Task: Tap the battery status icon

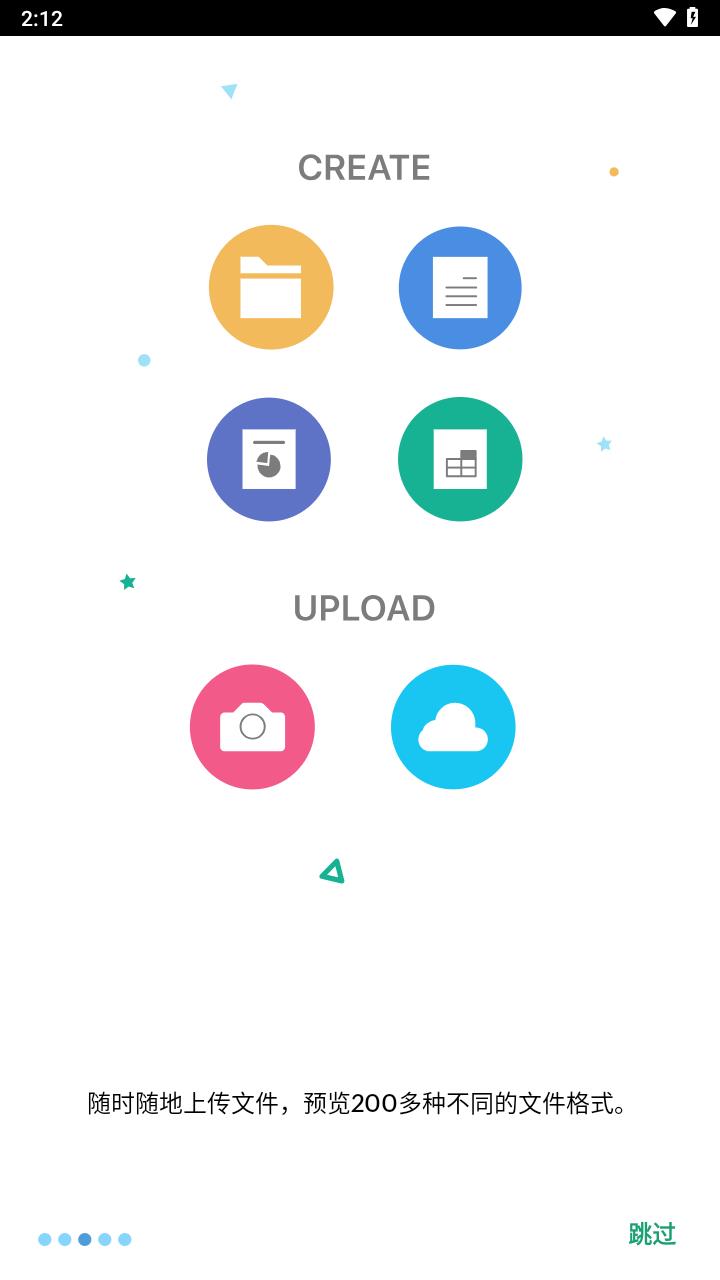Action: coord(695,16)
